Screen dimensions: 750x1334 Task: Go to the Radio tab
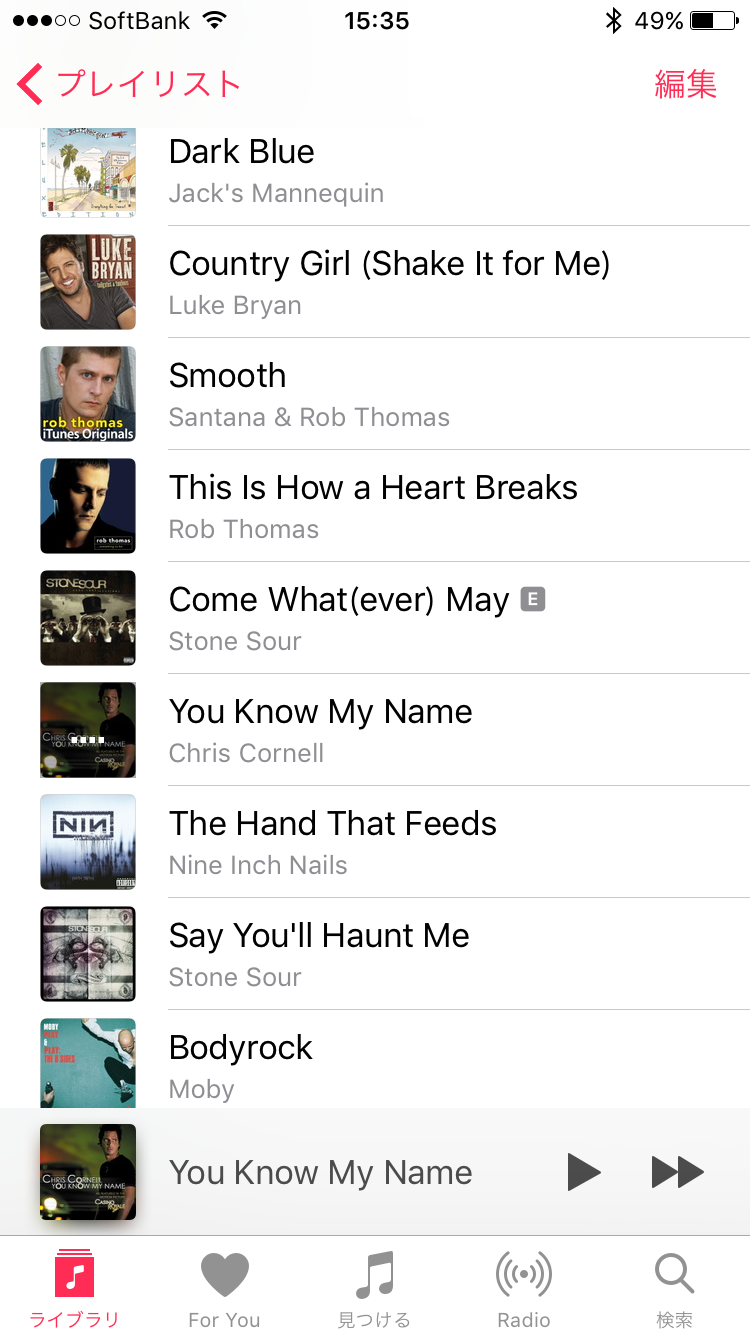[x=524, y=1288]
